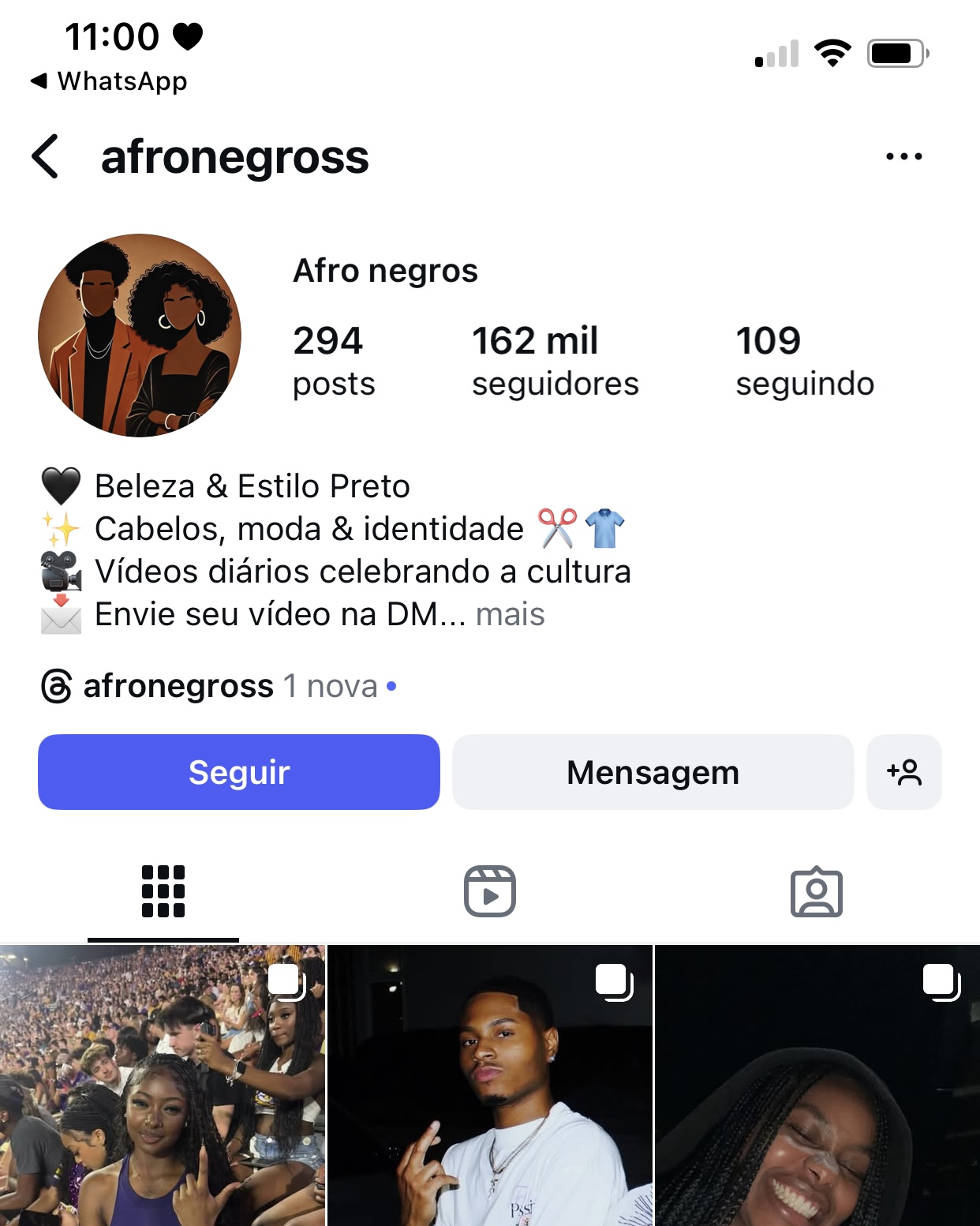
Task: Open the post of man in white shirt
Action: pos(489,1085)
